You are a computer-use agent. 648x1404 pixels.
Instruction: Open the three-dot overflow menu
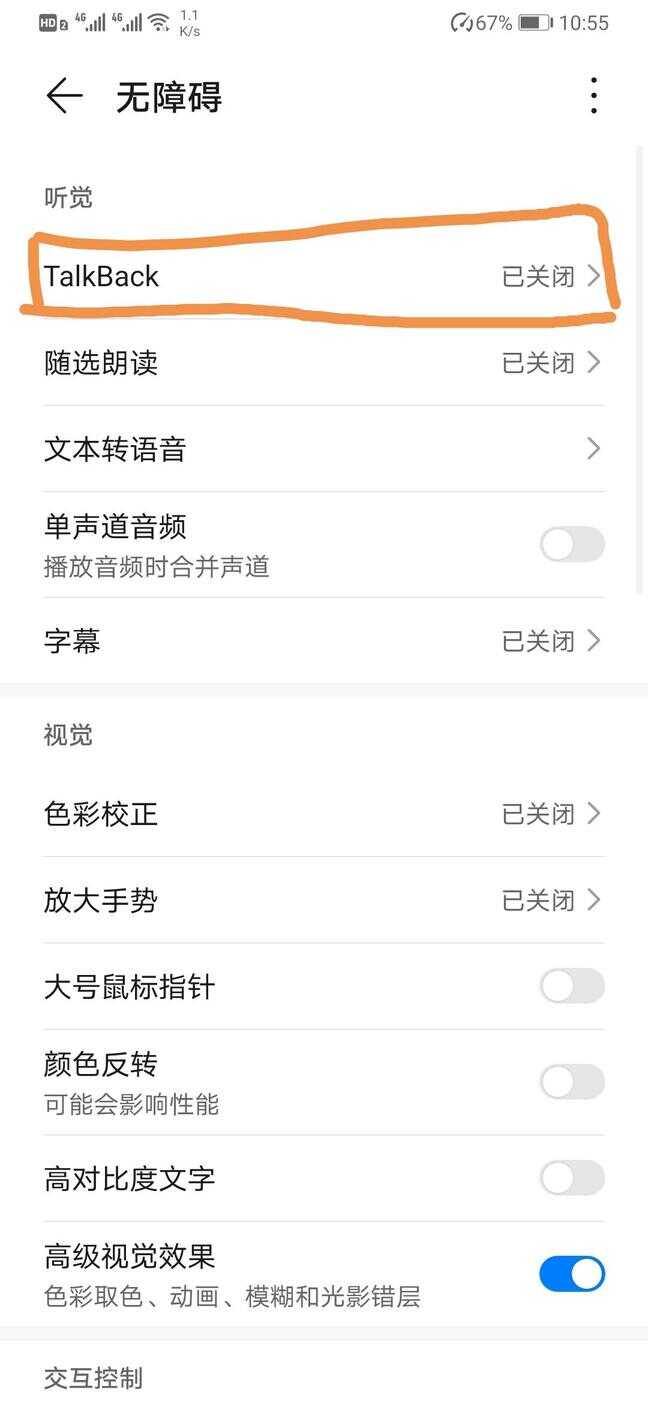tap(594, 96)
